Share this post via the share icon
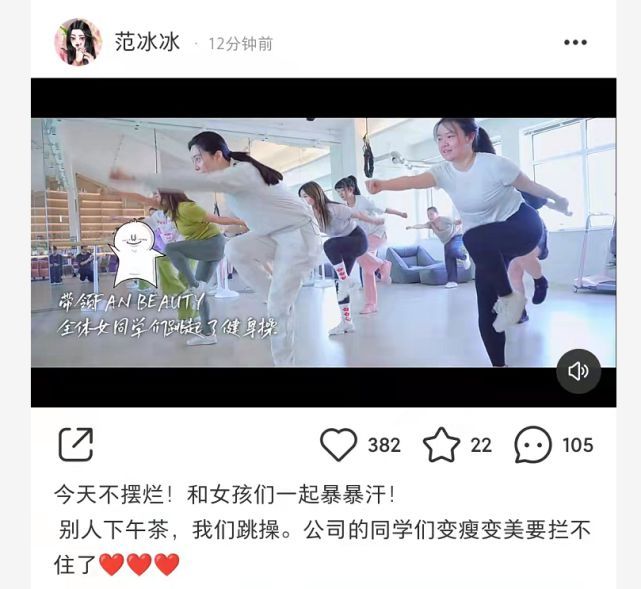This screenshot has height=589, width=641. [x=76, y=445]
